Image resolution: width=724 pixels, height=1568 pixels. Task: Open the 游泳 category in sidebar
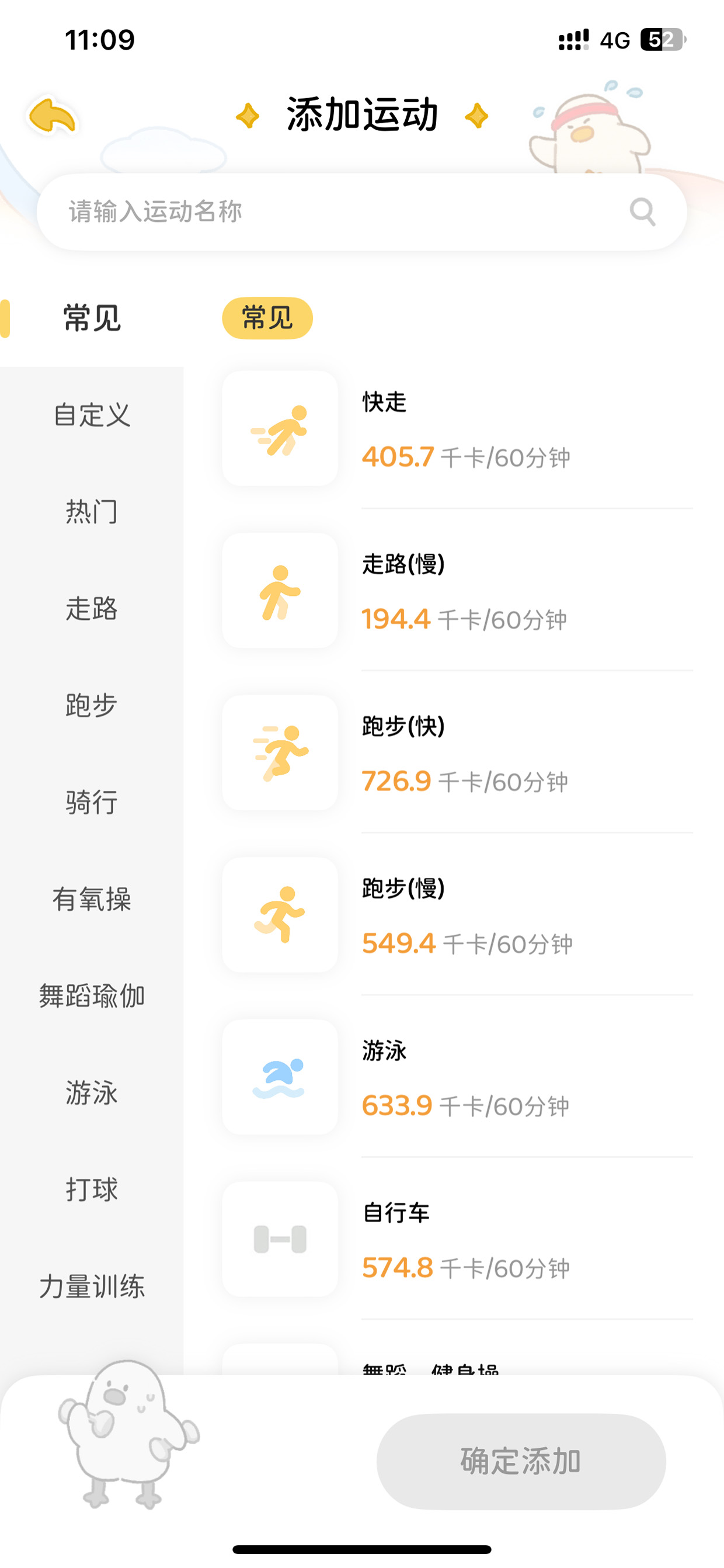[x=92, y=1092]
